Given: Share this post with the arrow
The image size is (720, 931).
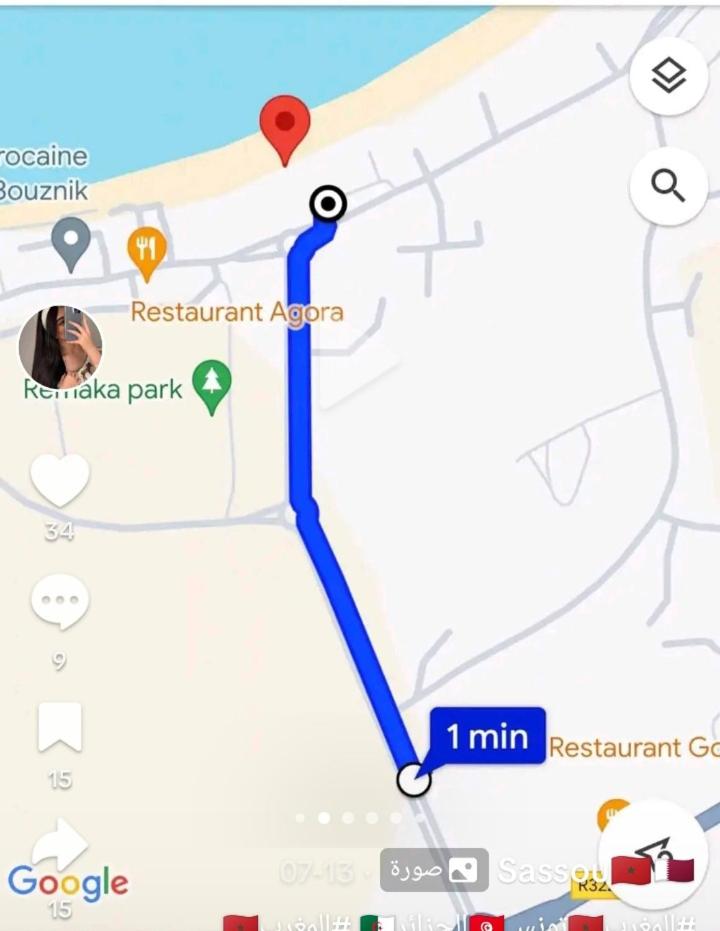Looking at the screenshot, I should (60, 846).
